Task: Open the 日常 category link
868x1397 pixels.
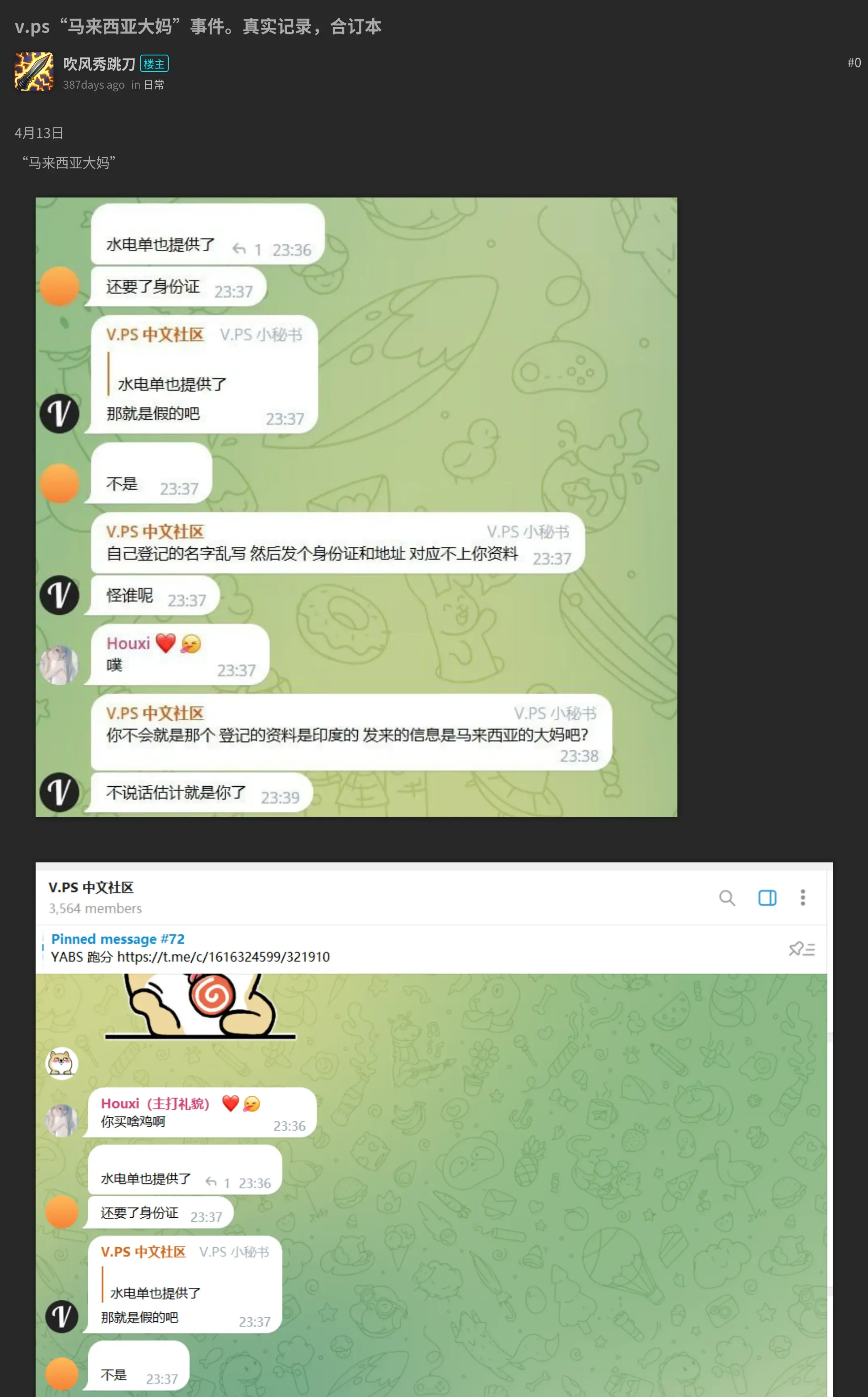Action: click(154, 85)
